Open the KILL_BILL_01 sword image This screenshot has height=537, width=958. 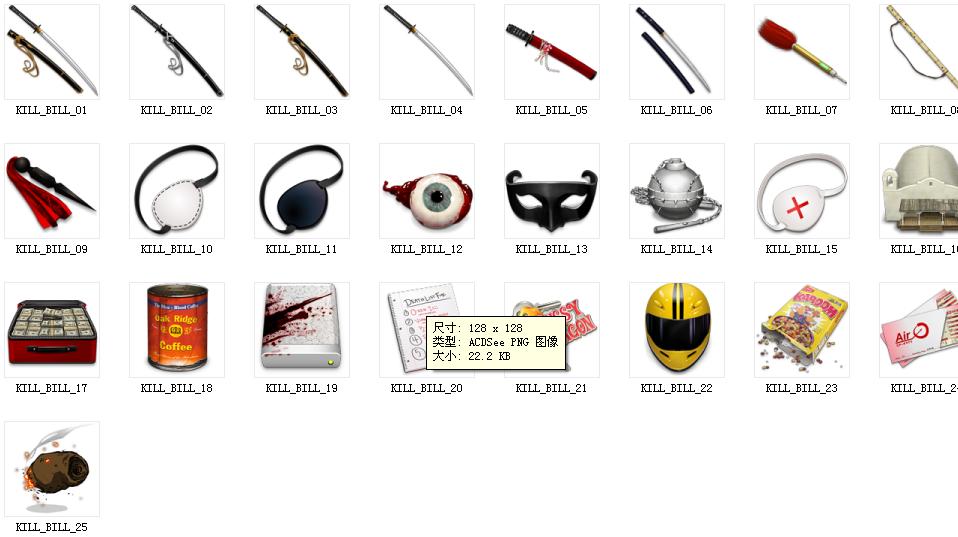[x=52, y=52]
